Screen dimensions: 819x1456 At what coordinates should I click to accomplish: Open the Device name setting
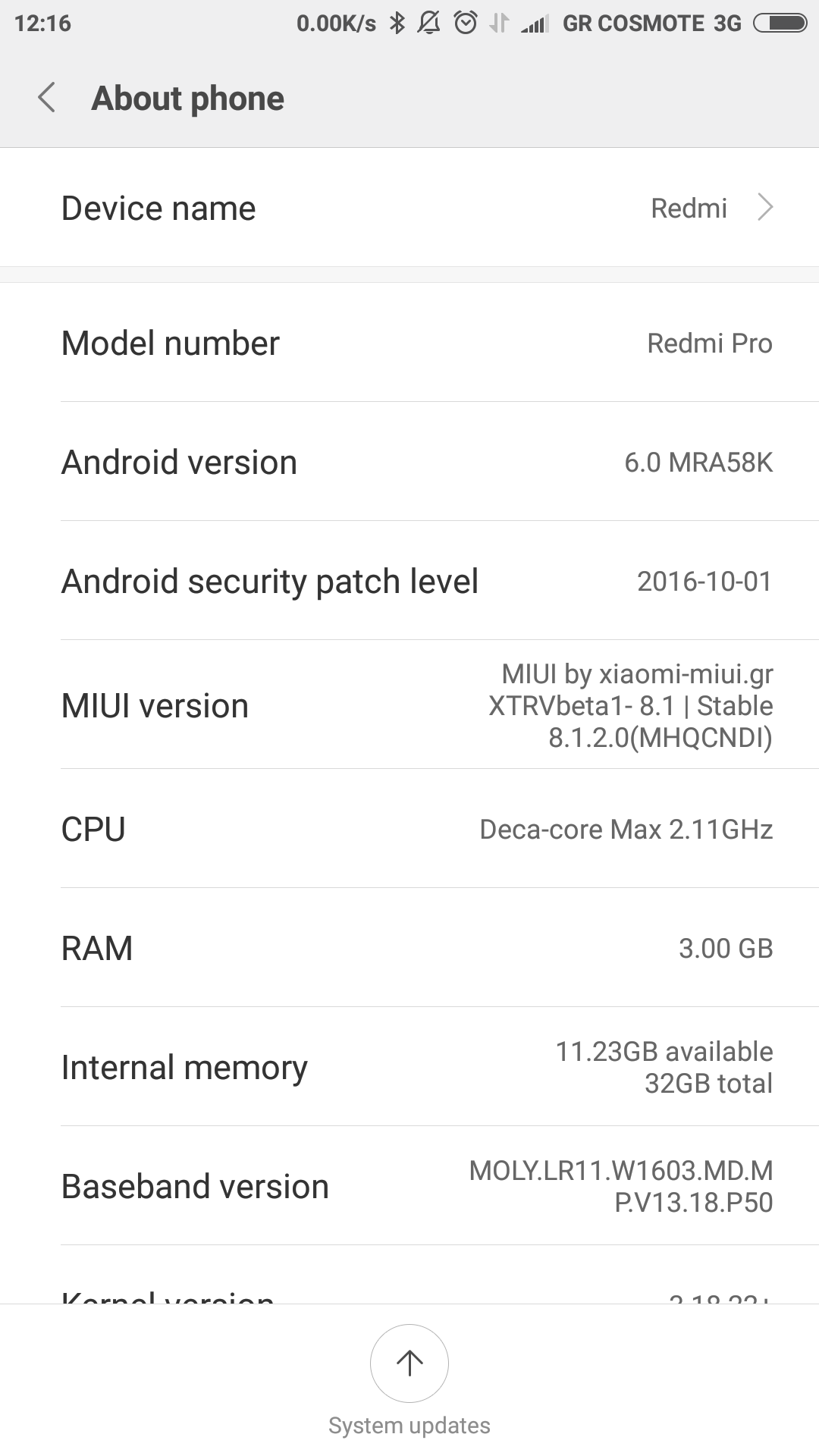pos(409,208)
